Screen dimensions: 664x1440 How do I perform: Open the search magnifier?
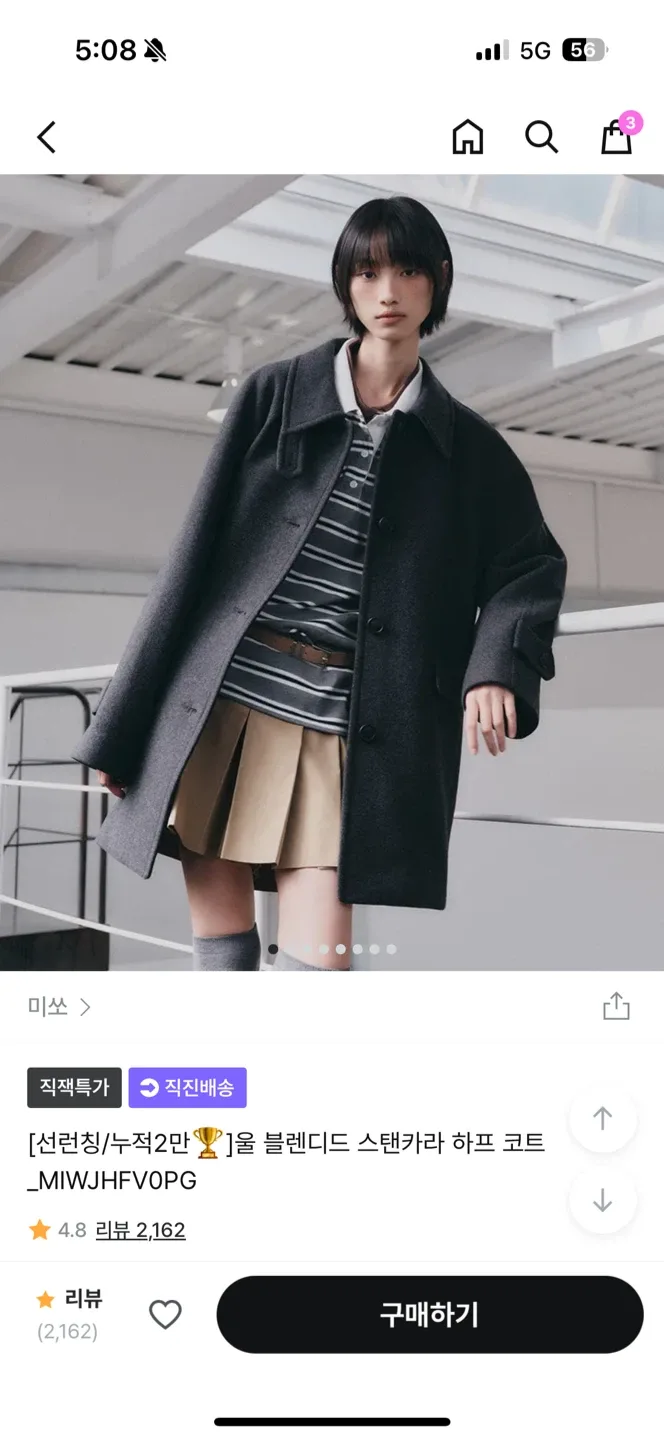click(x=541, y=137)
